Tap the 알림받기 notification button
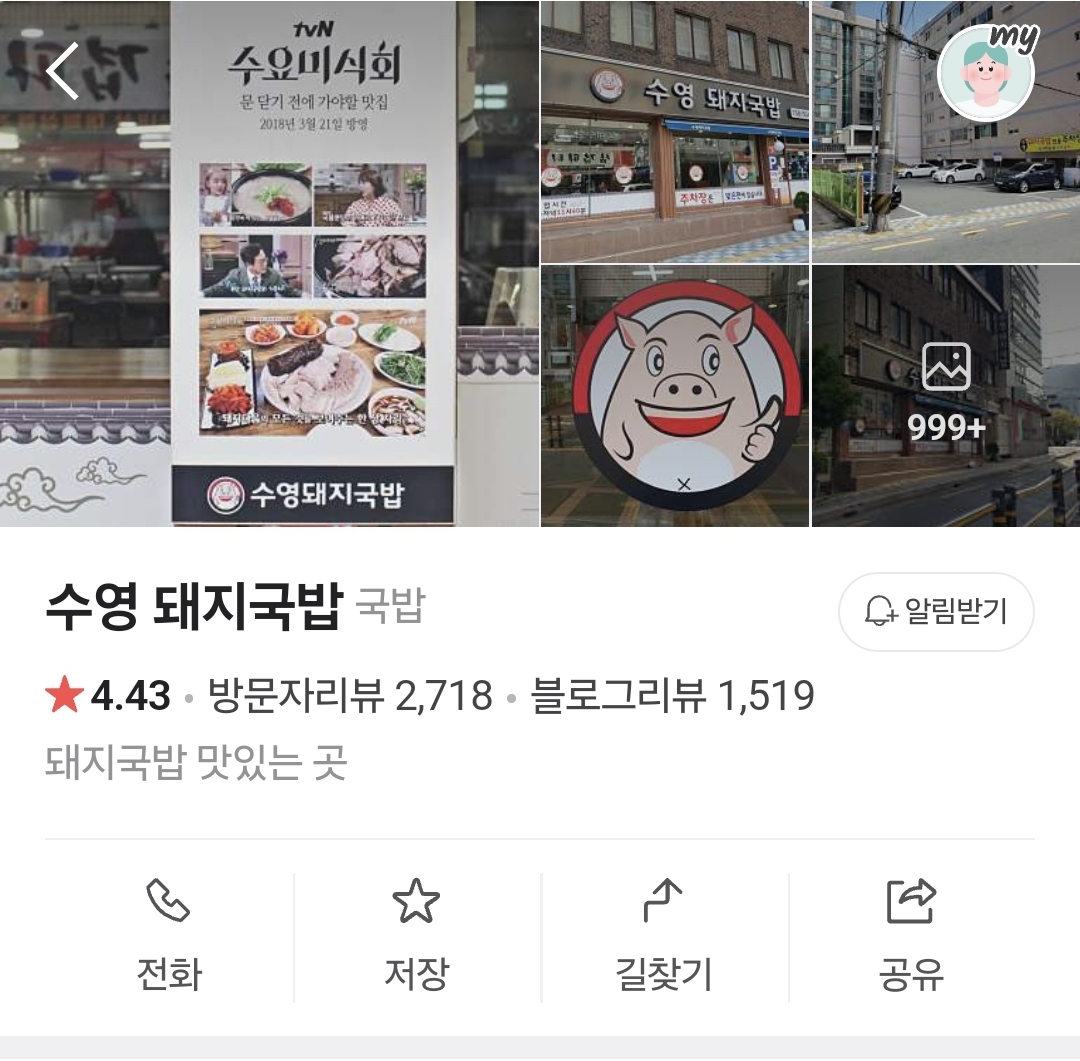Screen dimensions: 1080x1061 (936, 612)
